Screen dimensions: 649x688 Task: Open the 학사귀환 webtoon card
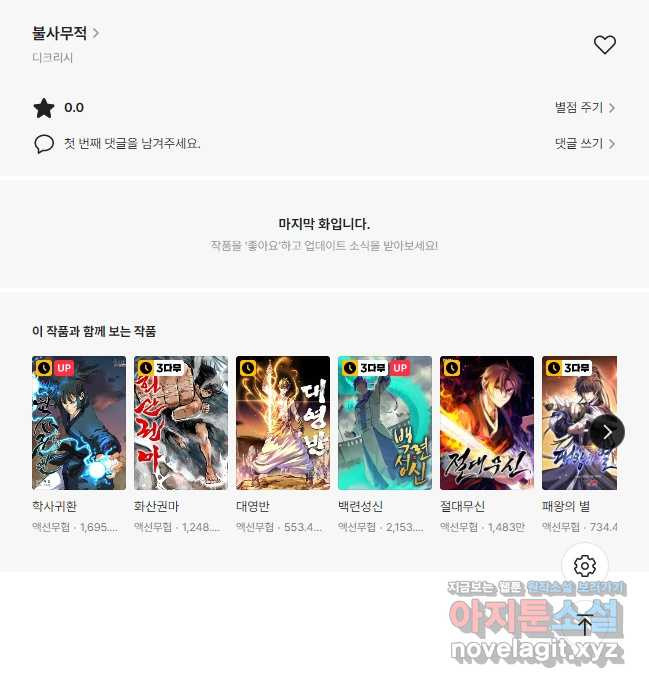click(x=79, y=423)
